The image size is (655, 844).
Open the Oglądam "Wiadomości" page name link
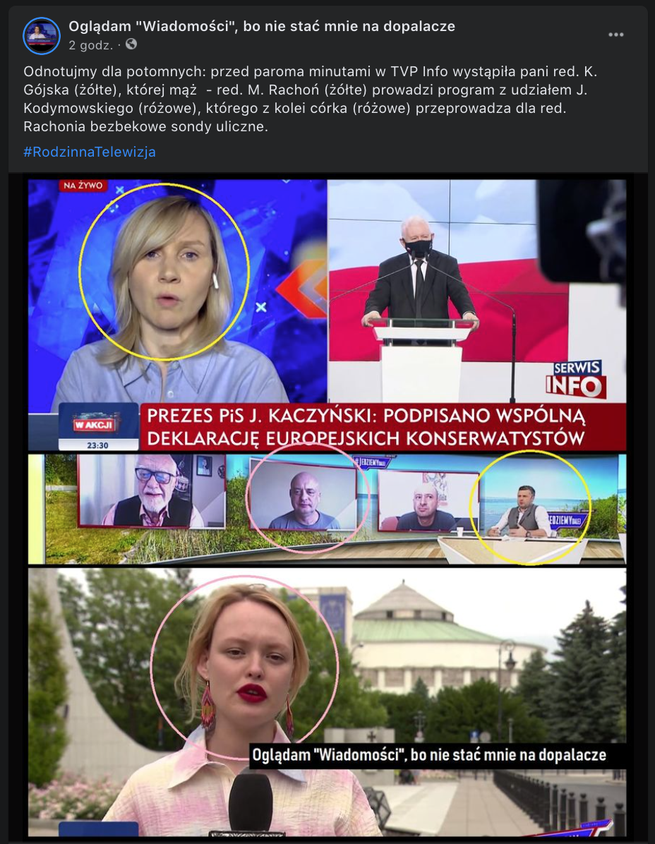[261, 26]
